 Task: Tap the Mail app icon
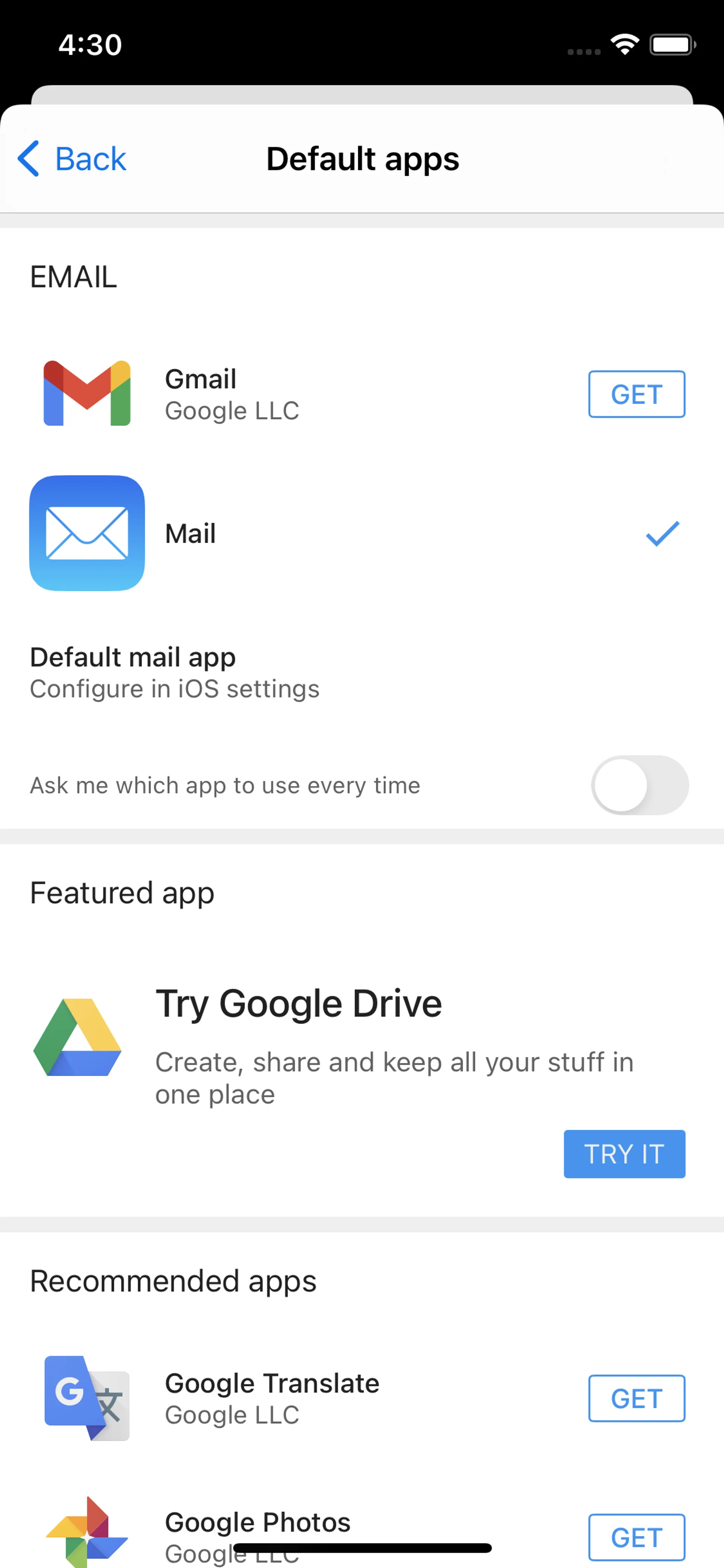pyautogui.click(x=86, y=533)
